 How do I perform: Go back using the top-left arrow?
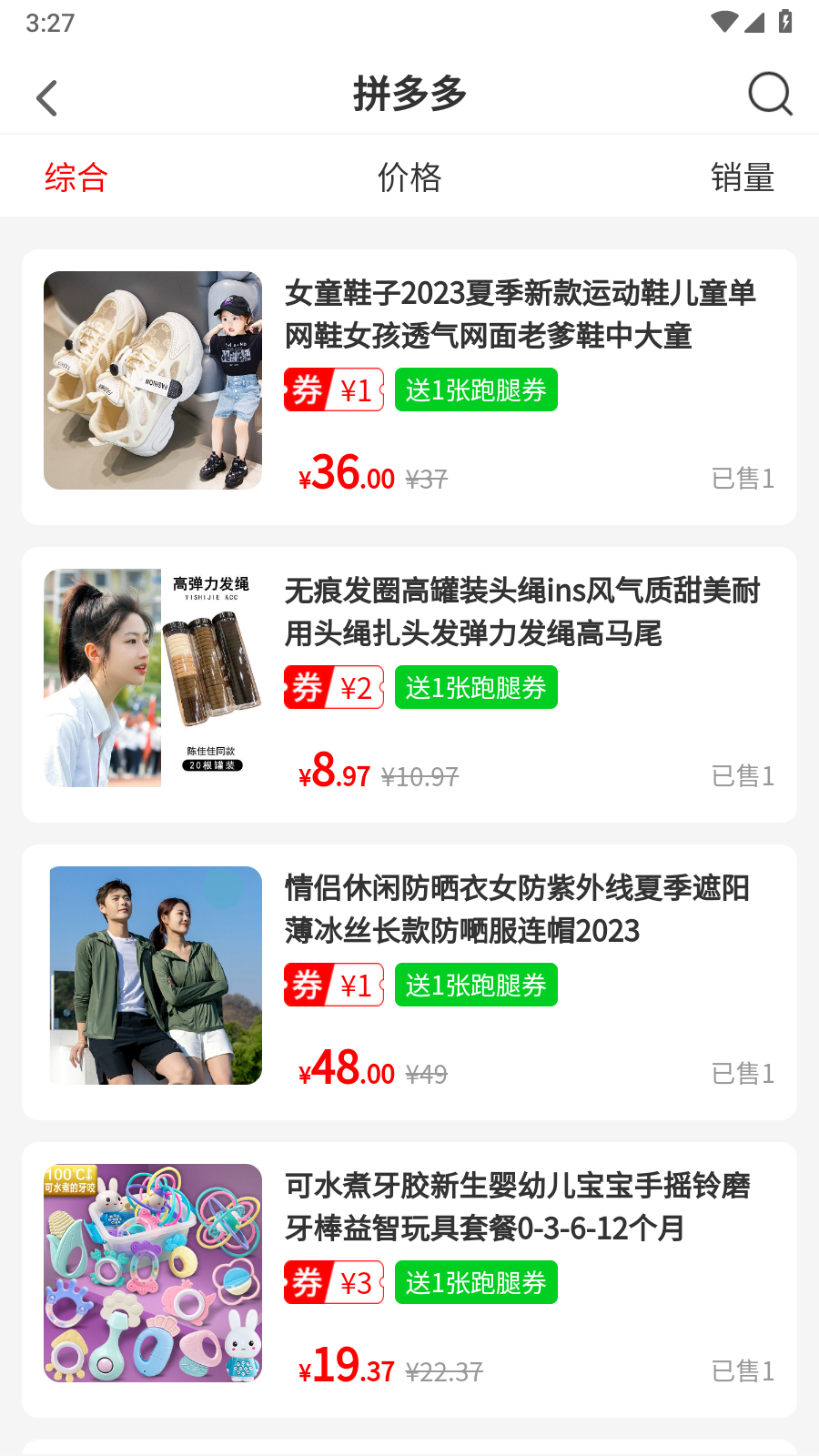(47, 97)
